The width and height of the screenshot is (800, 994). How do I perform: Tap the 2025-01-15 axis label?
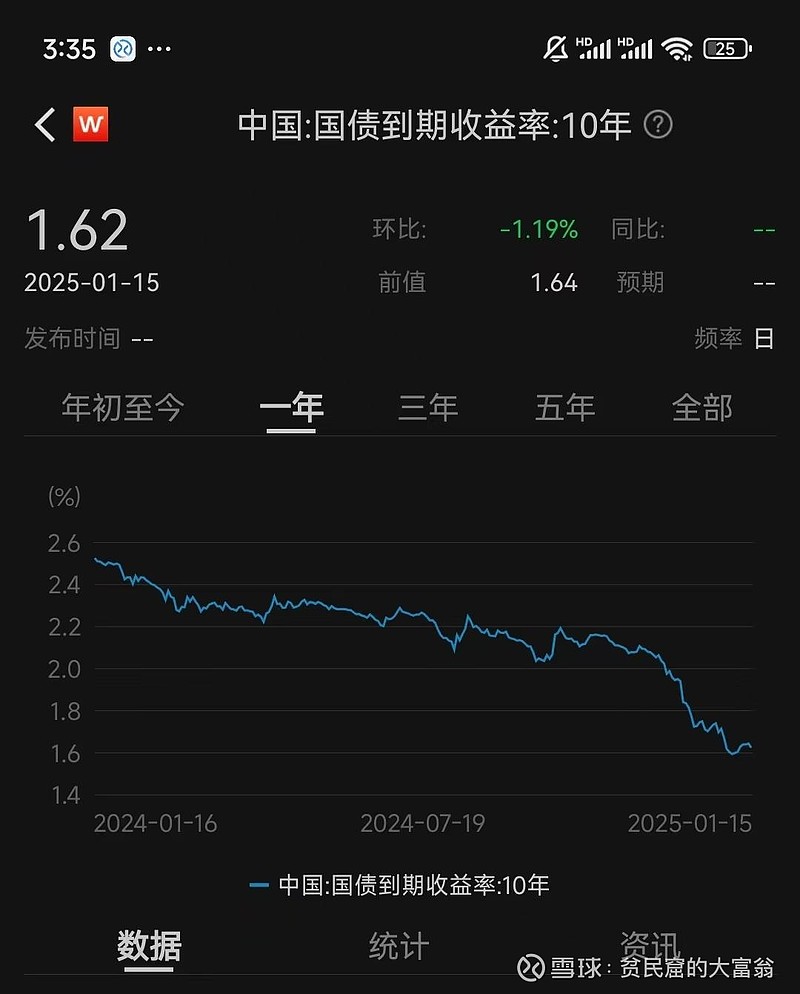pos(692,824)
